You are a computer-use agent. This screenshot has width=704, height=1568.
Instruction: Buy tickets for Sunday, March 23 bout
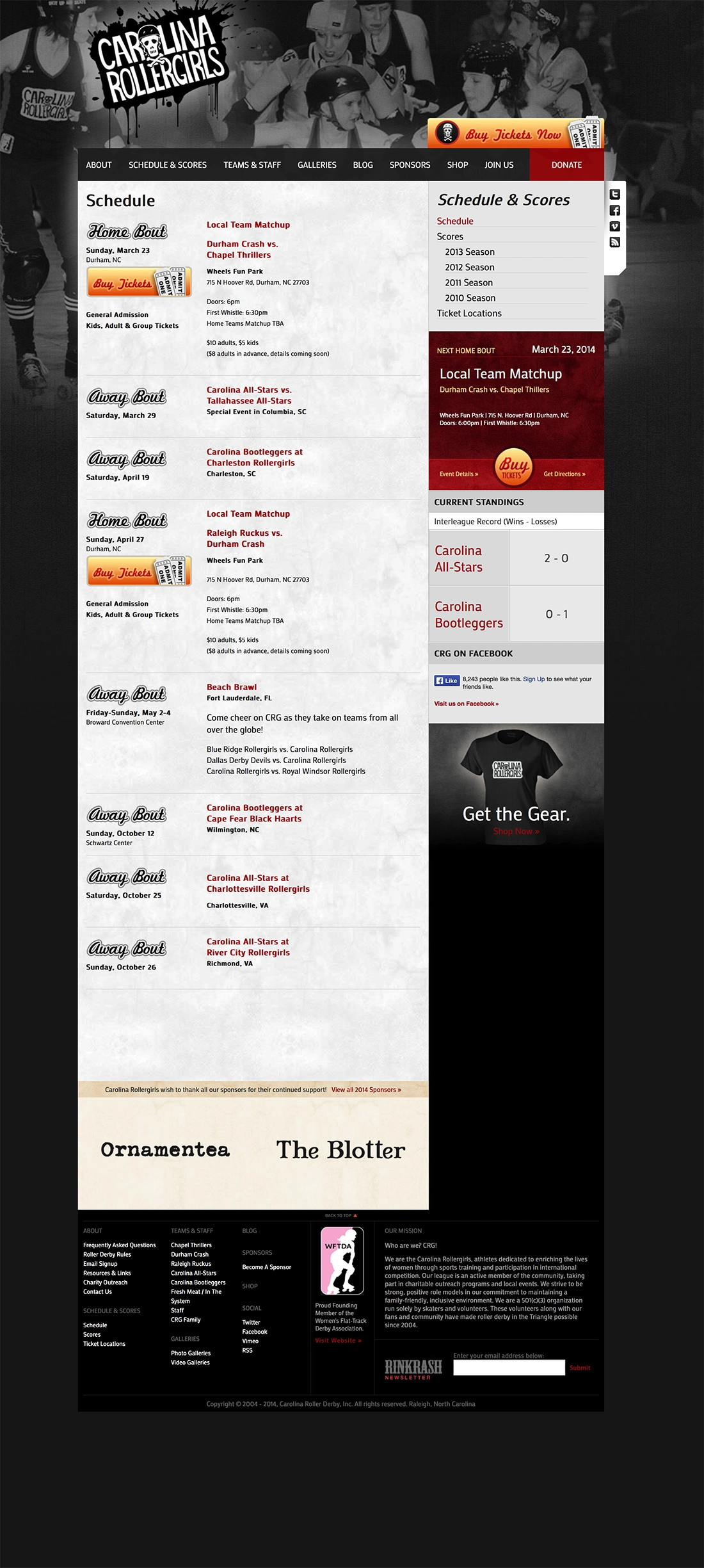point(139,282)
